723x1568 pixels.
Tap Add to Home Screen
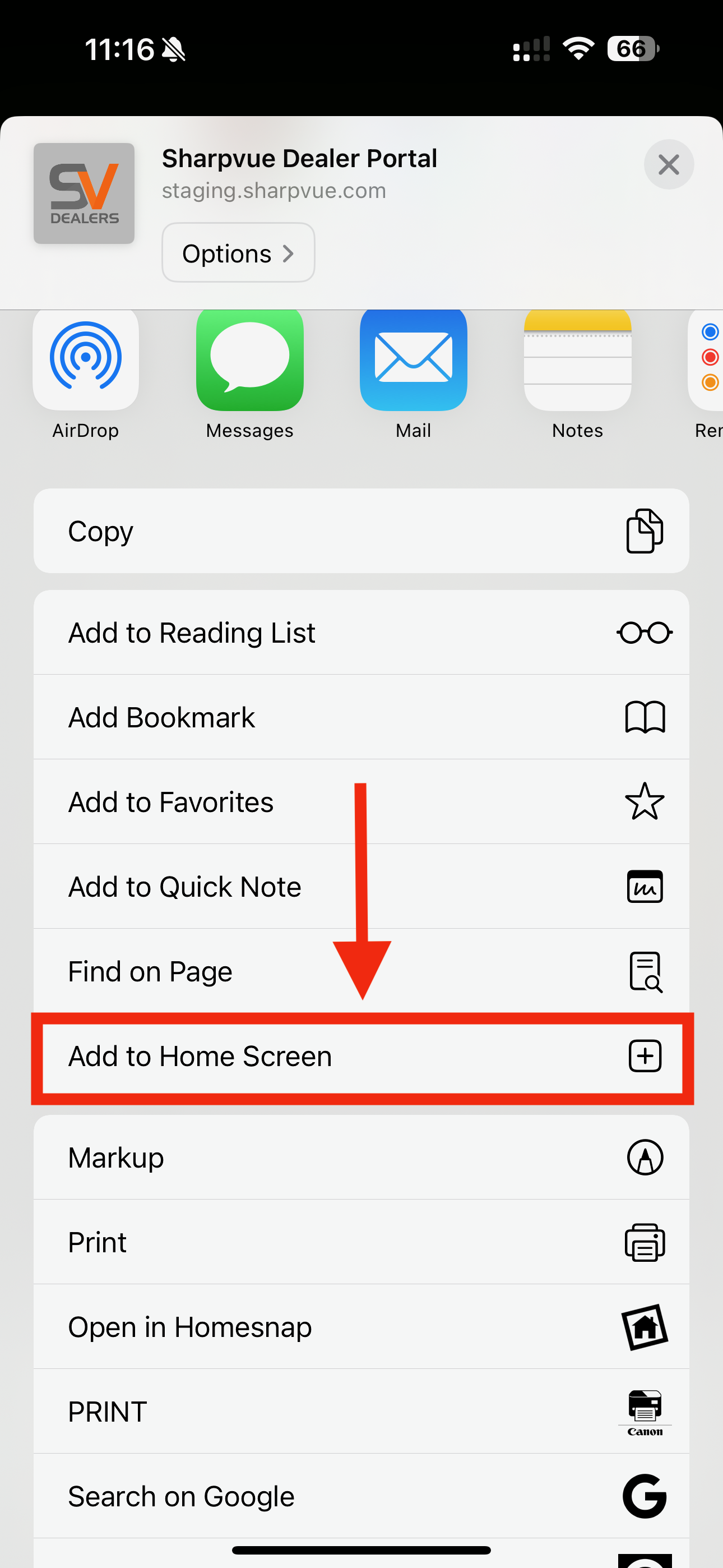(361, 1056)
